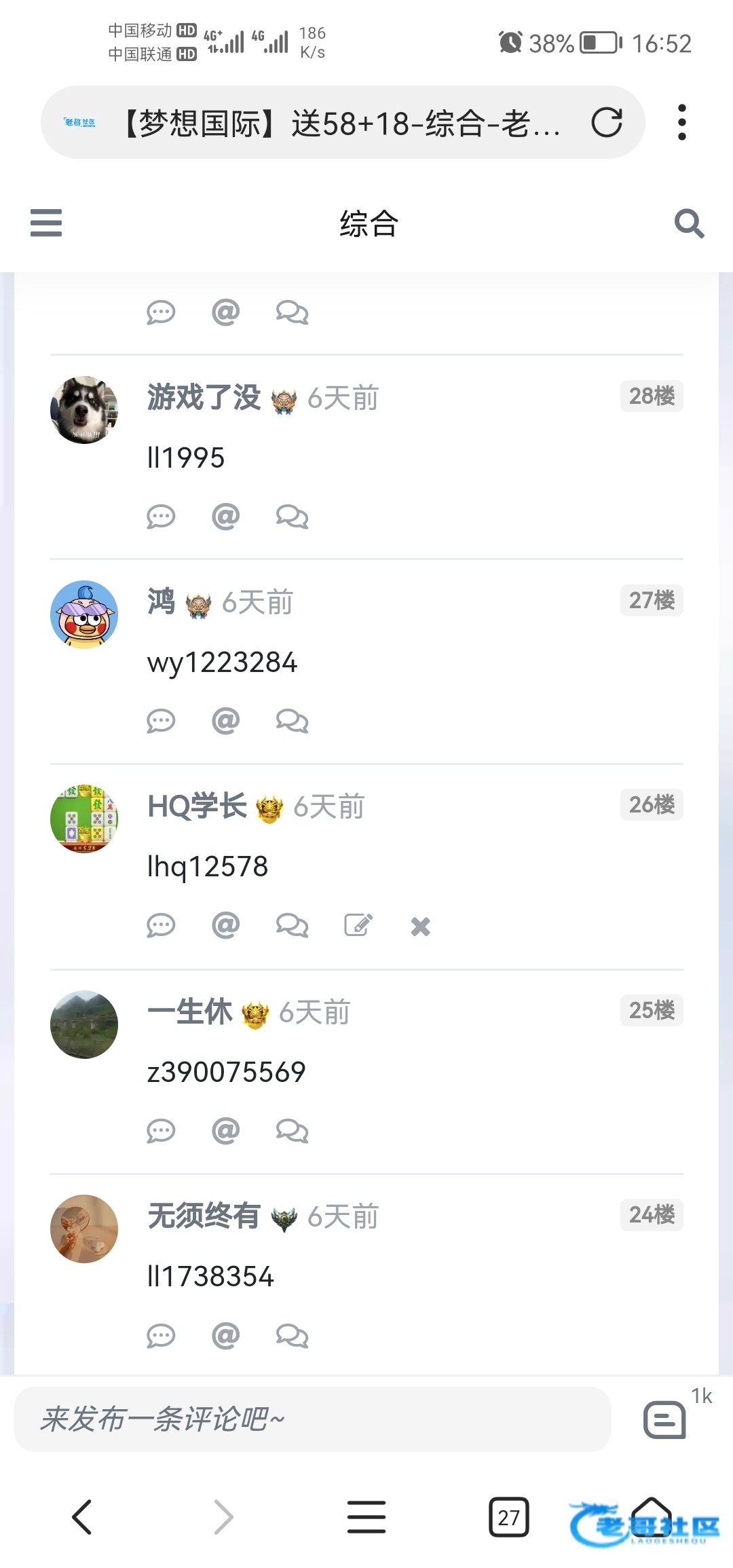The height and width of the screenshot is (1568, 733).
Task: Open the browser overflow menu
Action: pyautogui.click(x=681, y=123)
